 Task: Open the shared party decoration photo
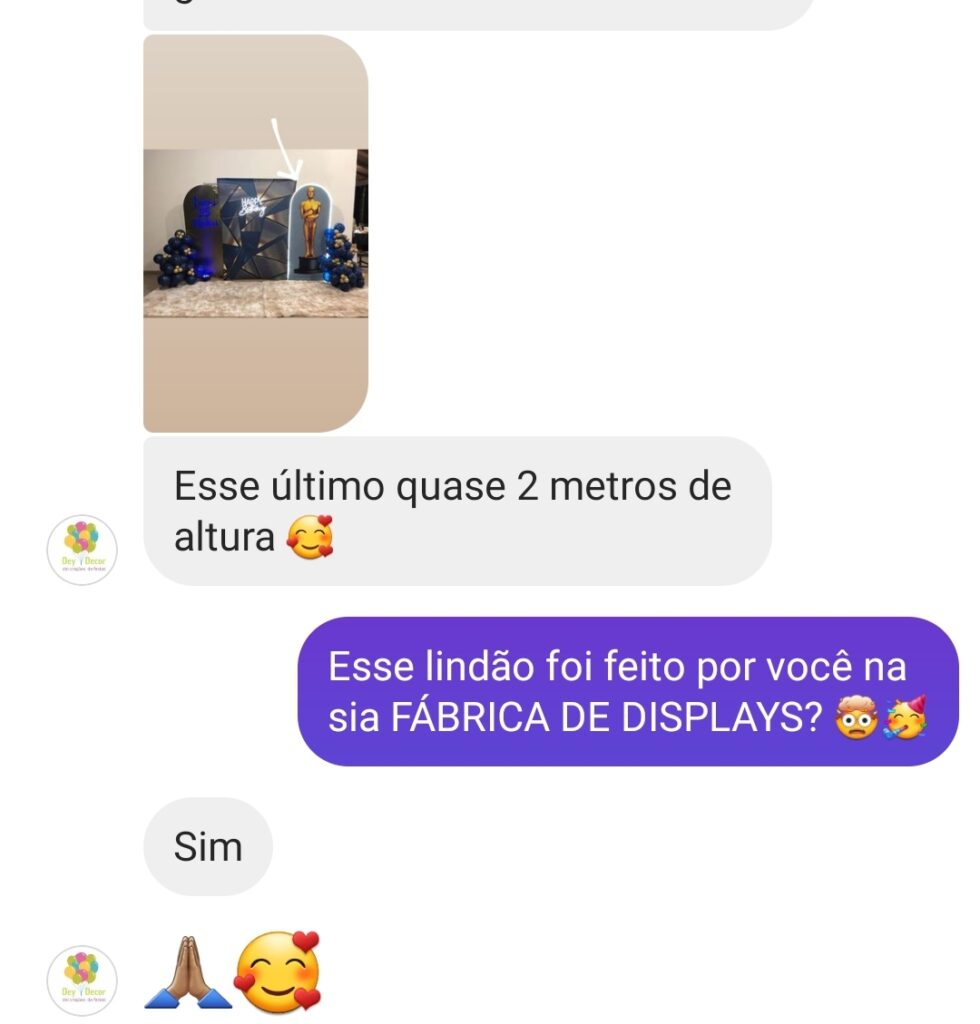tap(256, 234)
